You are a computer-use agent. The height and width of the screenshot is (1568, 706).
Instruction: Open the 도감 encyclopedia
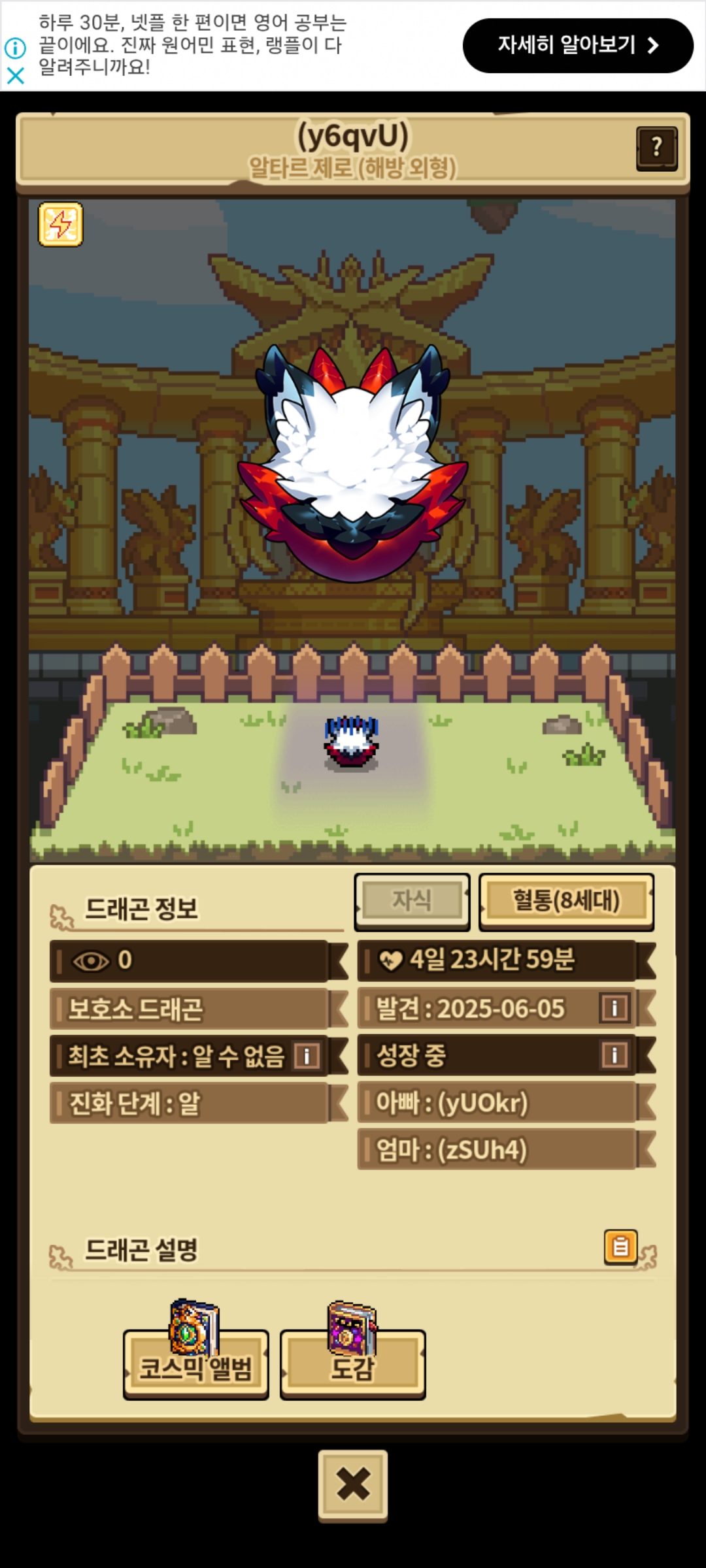(x=352, y=1364)
